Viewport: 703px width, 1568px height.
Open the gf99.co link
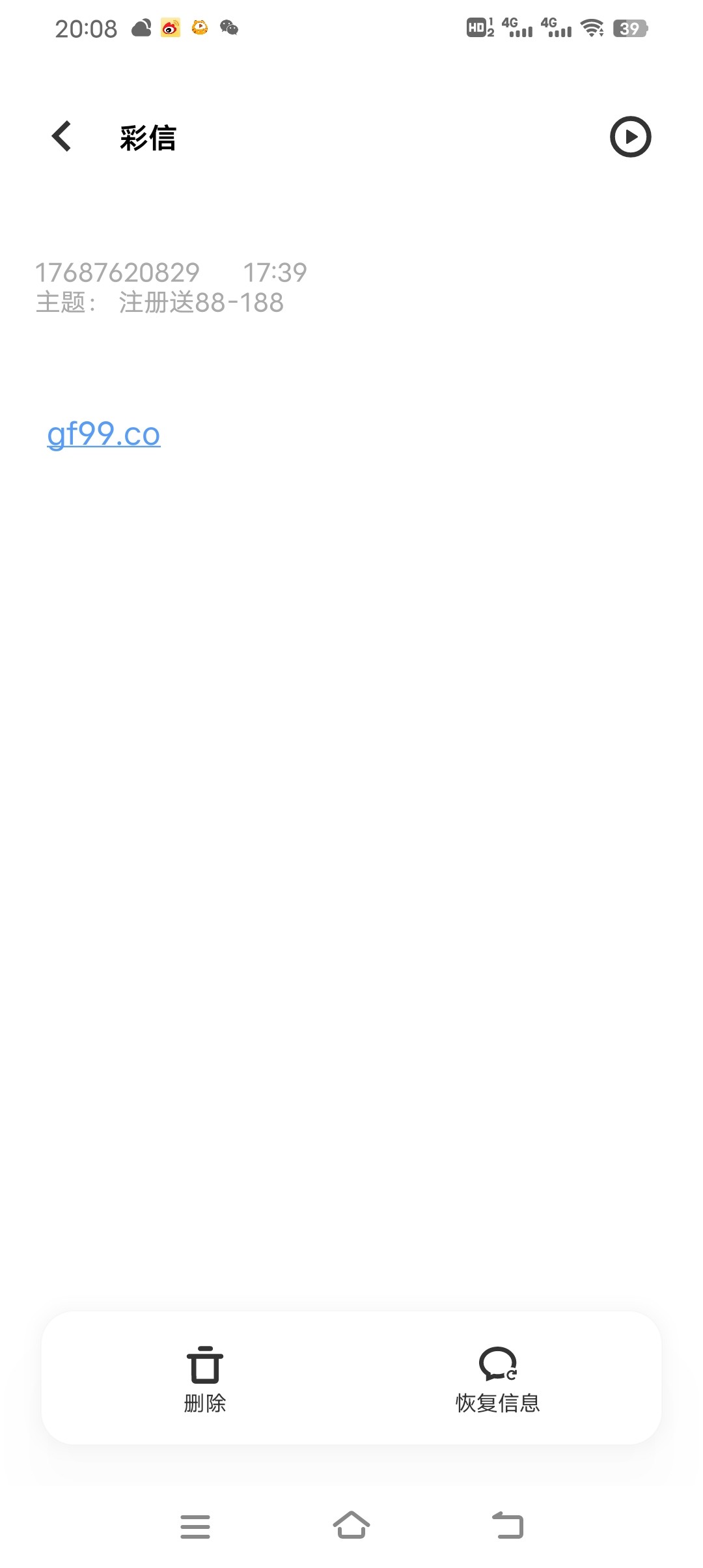[x=103, y=434]
